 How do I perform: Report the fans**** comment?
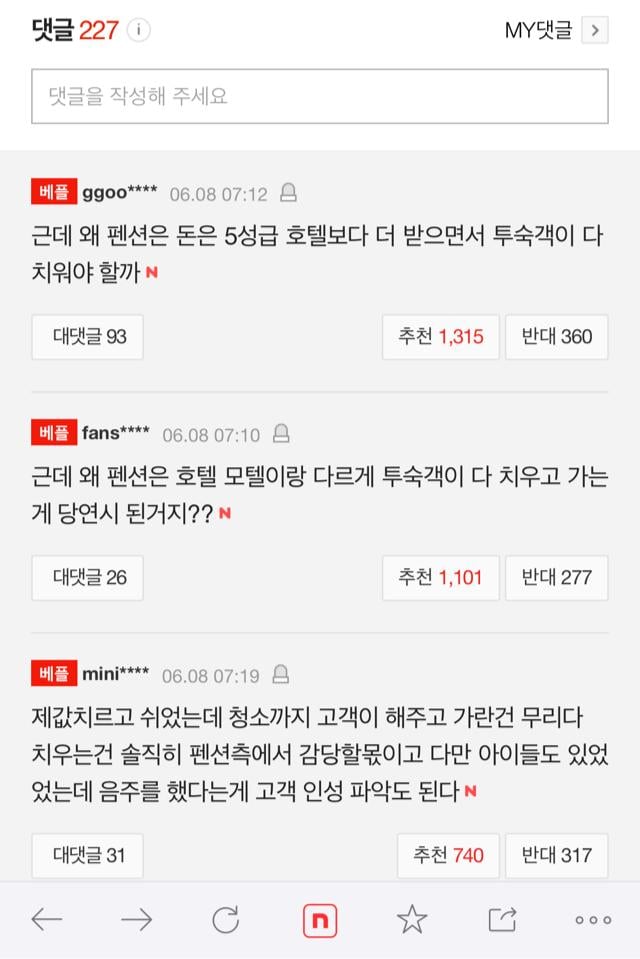pos(281,434)
